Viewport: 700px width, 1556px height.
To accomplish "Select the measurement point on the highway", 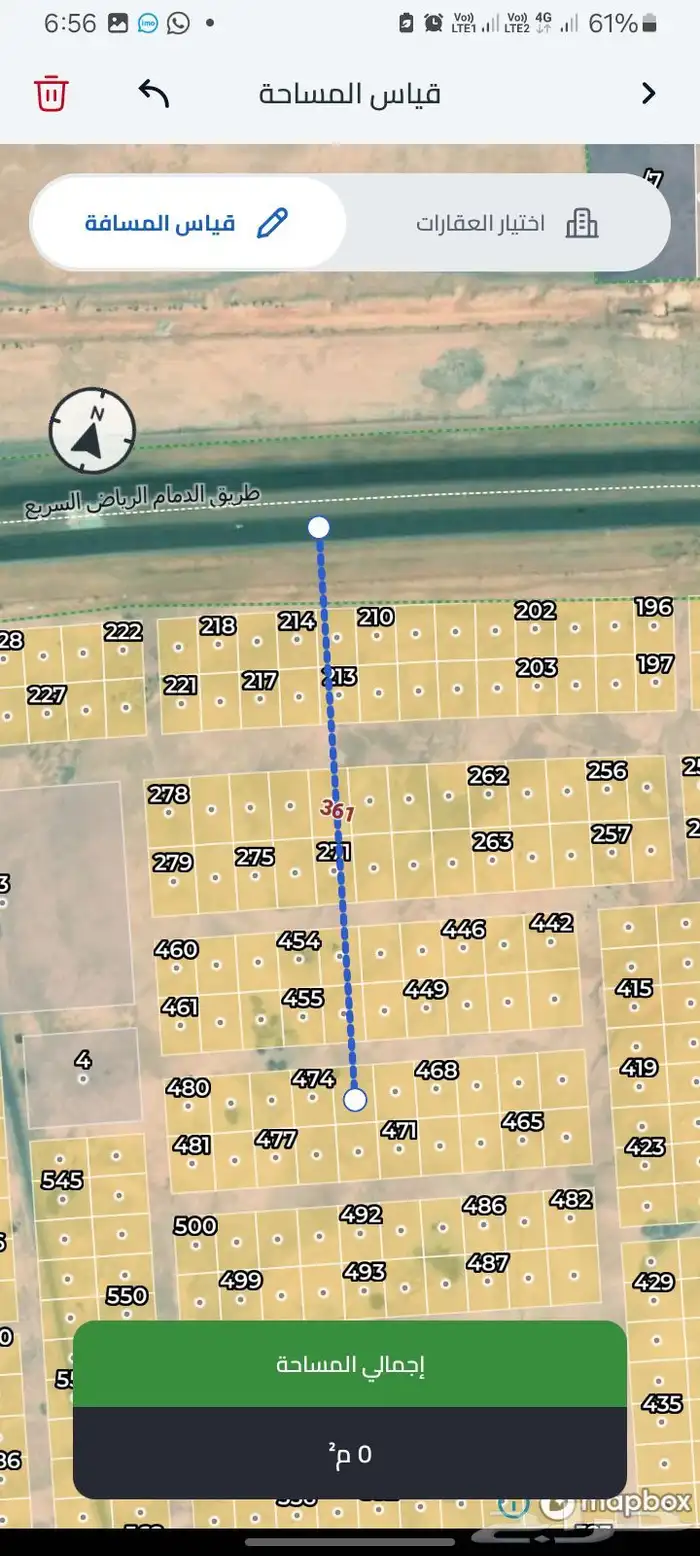I will click(319, 527).
